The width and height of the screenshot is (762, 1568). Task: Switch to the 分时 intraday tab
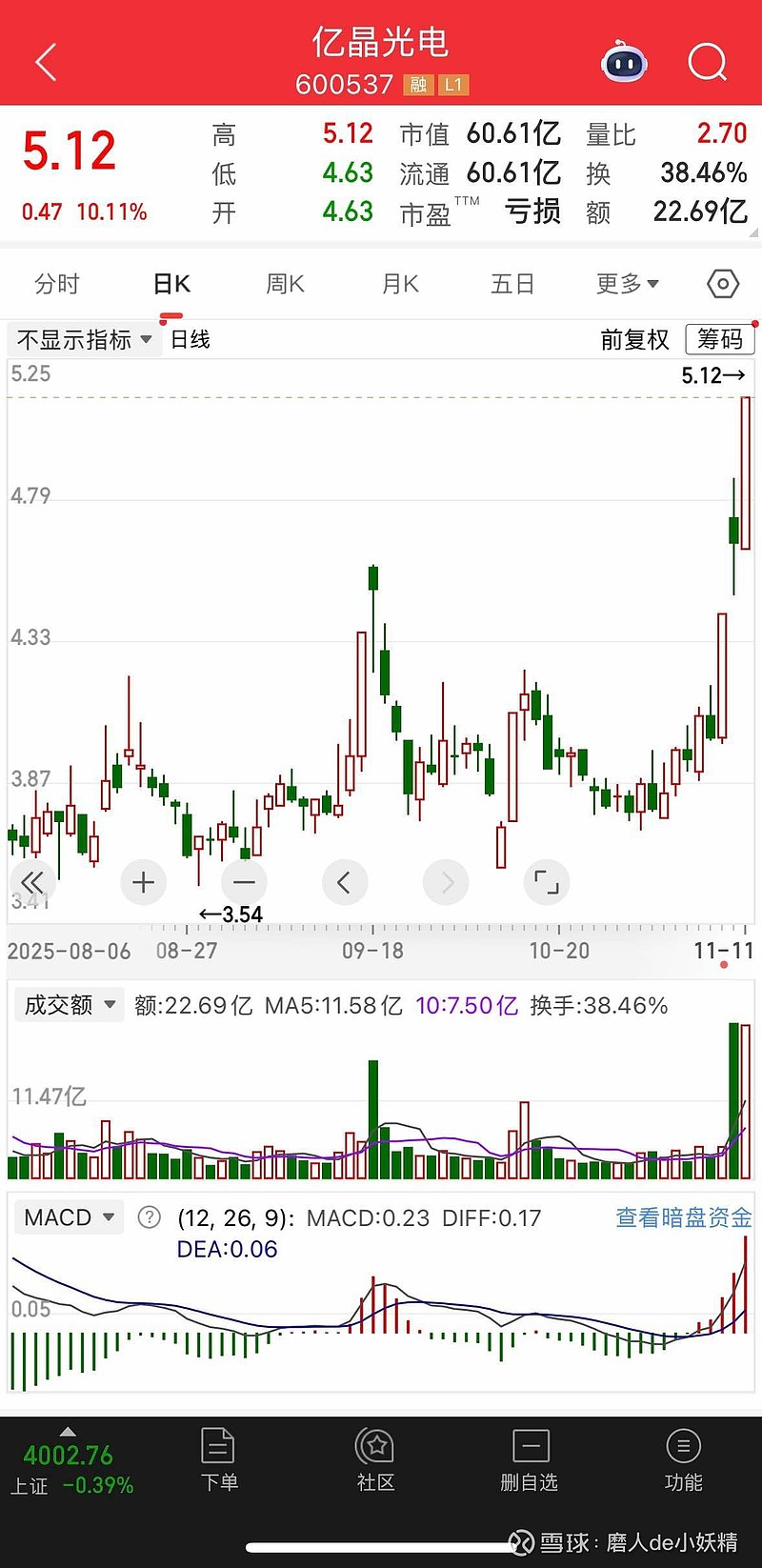tap(55, 283)
